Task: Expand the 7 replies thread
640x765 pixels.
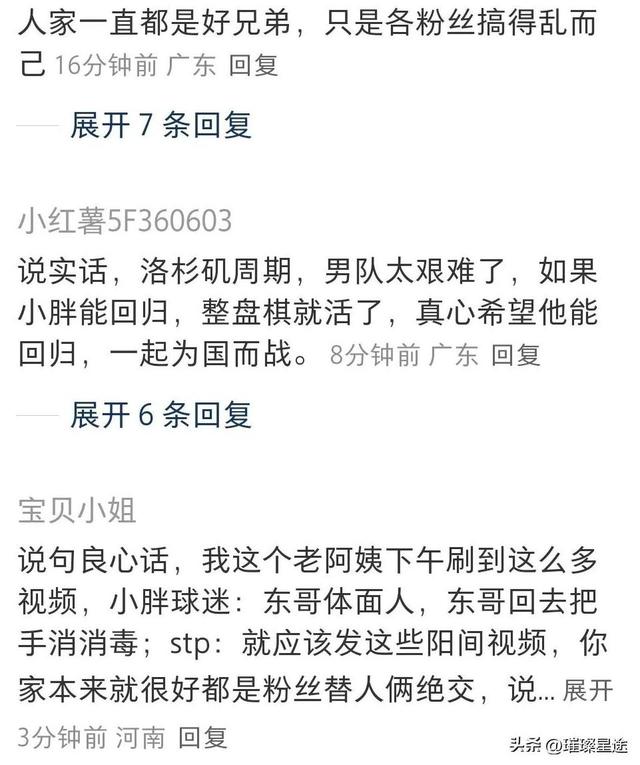Action: click(160, 125)
